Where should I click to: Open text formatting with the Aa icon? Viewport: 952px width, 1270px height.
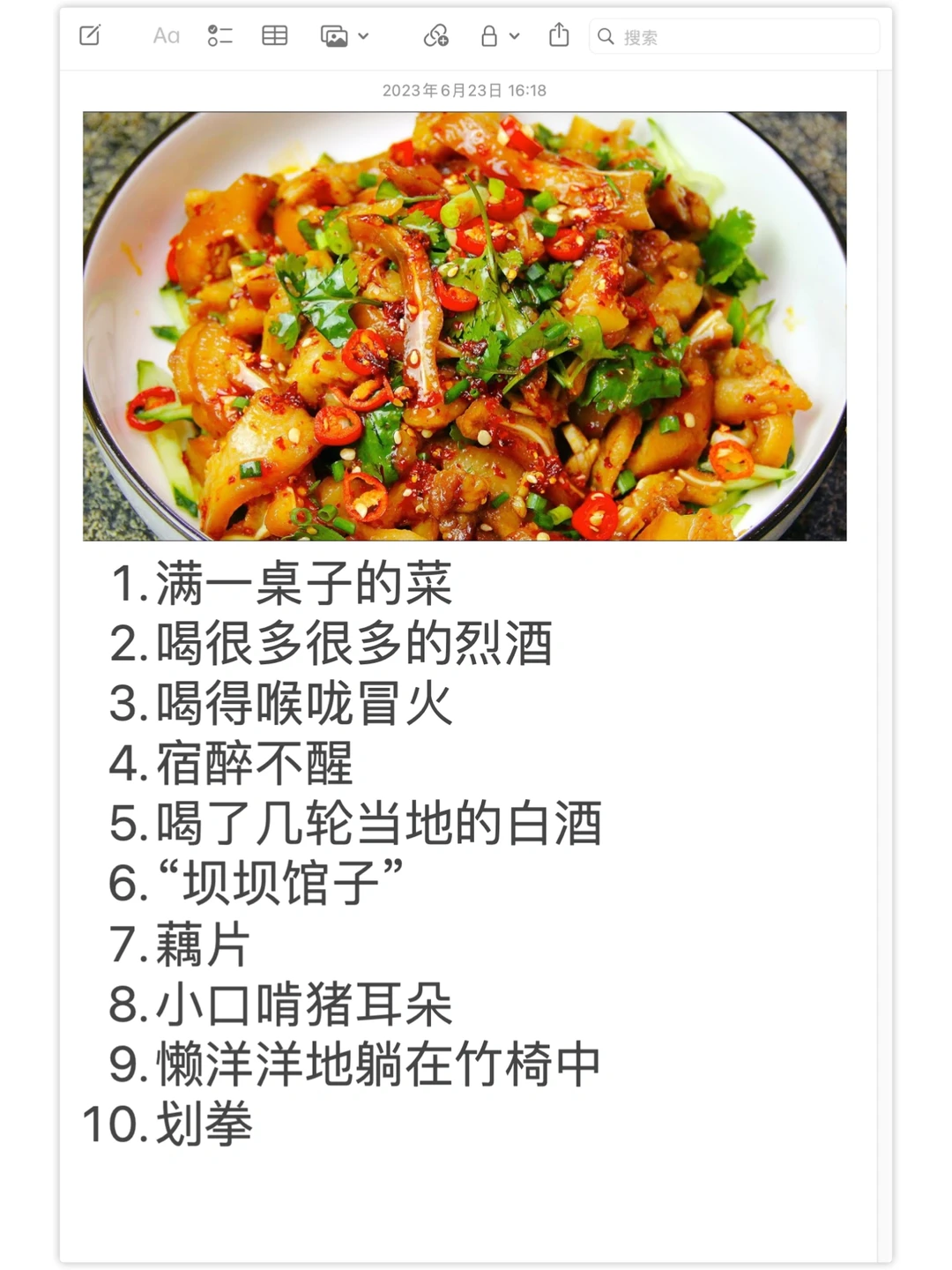coord(165,36)
